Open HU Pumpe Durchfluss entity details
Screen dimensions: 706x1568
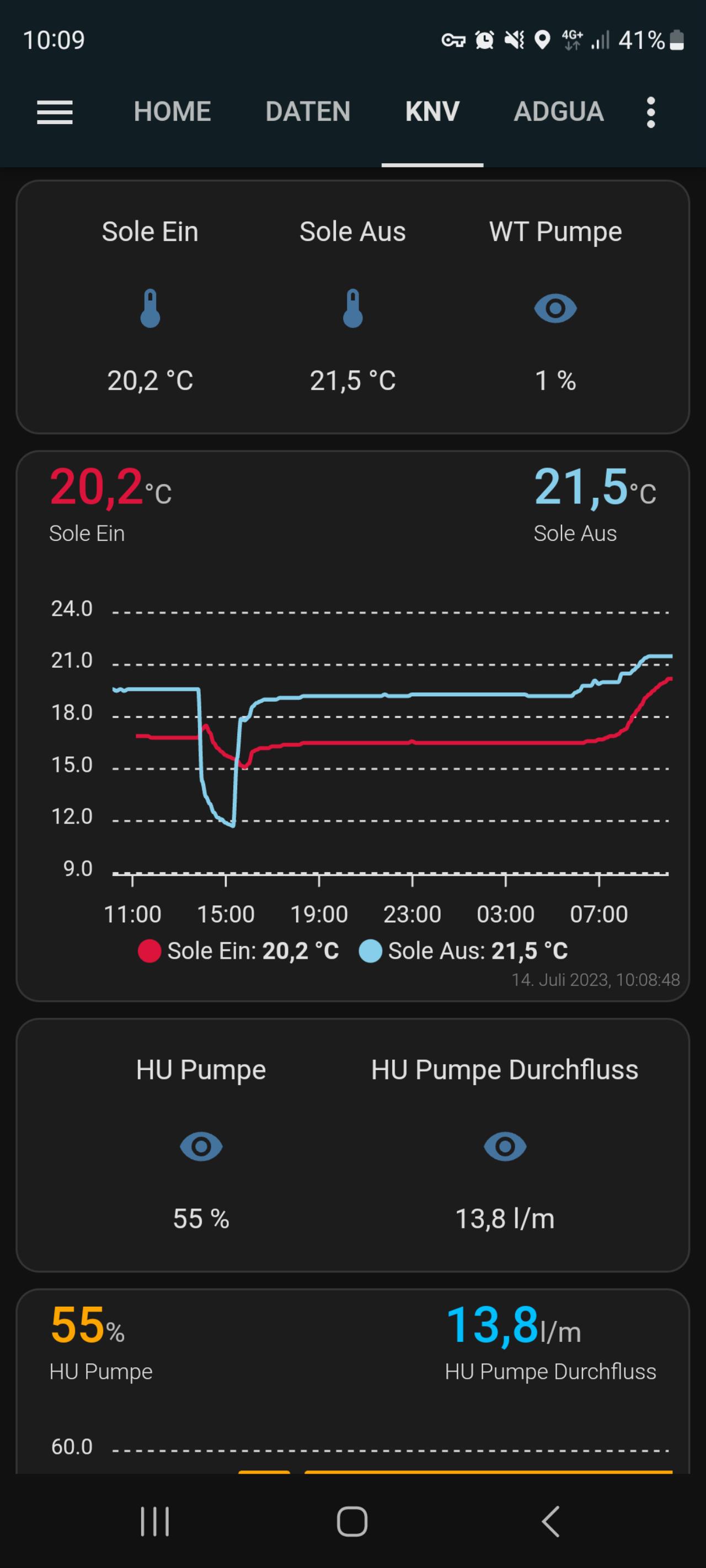[504, 1146]
